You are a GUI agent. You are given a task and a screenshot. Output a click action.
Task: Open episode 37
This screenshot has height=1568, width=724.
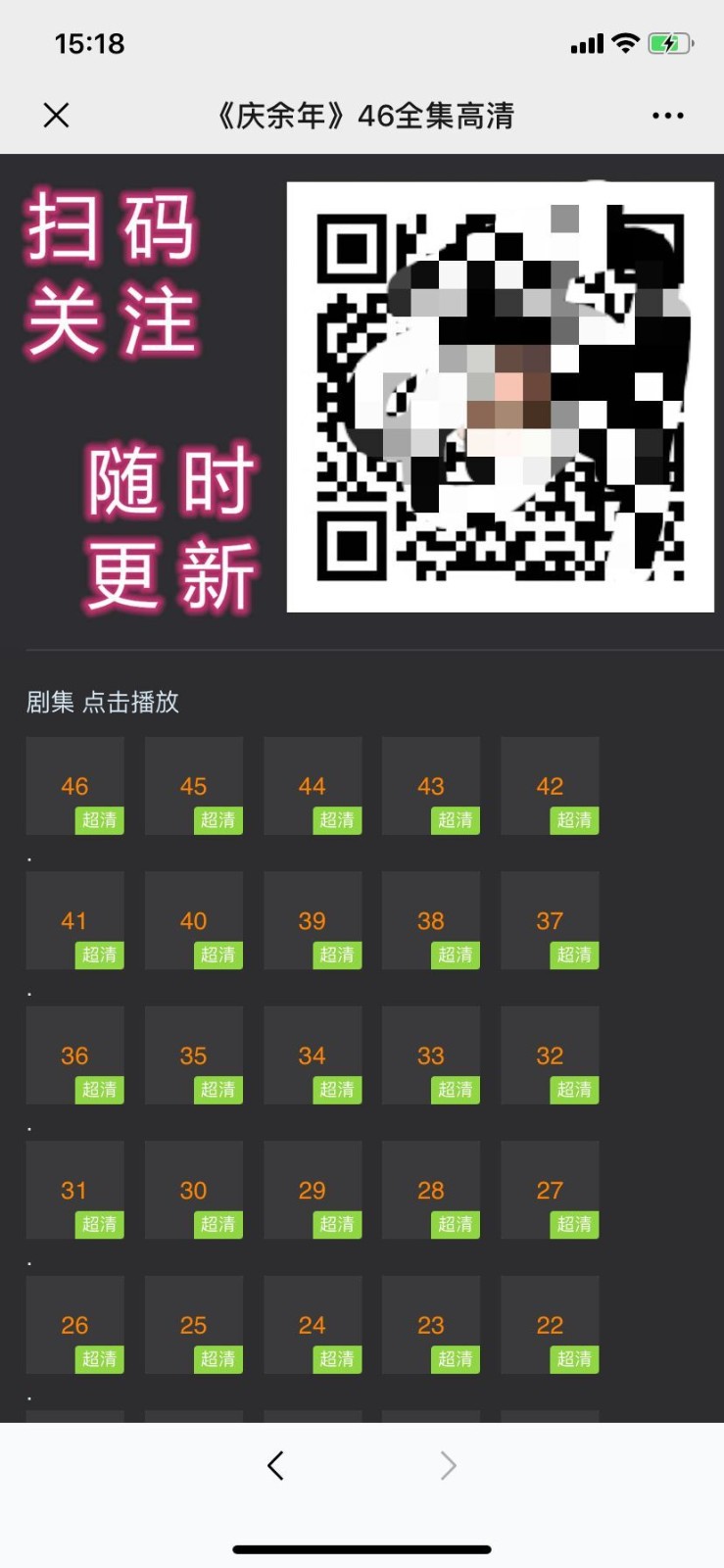550,921
